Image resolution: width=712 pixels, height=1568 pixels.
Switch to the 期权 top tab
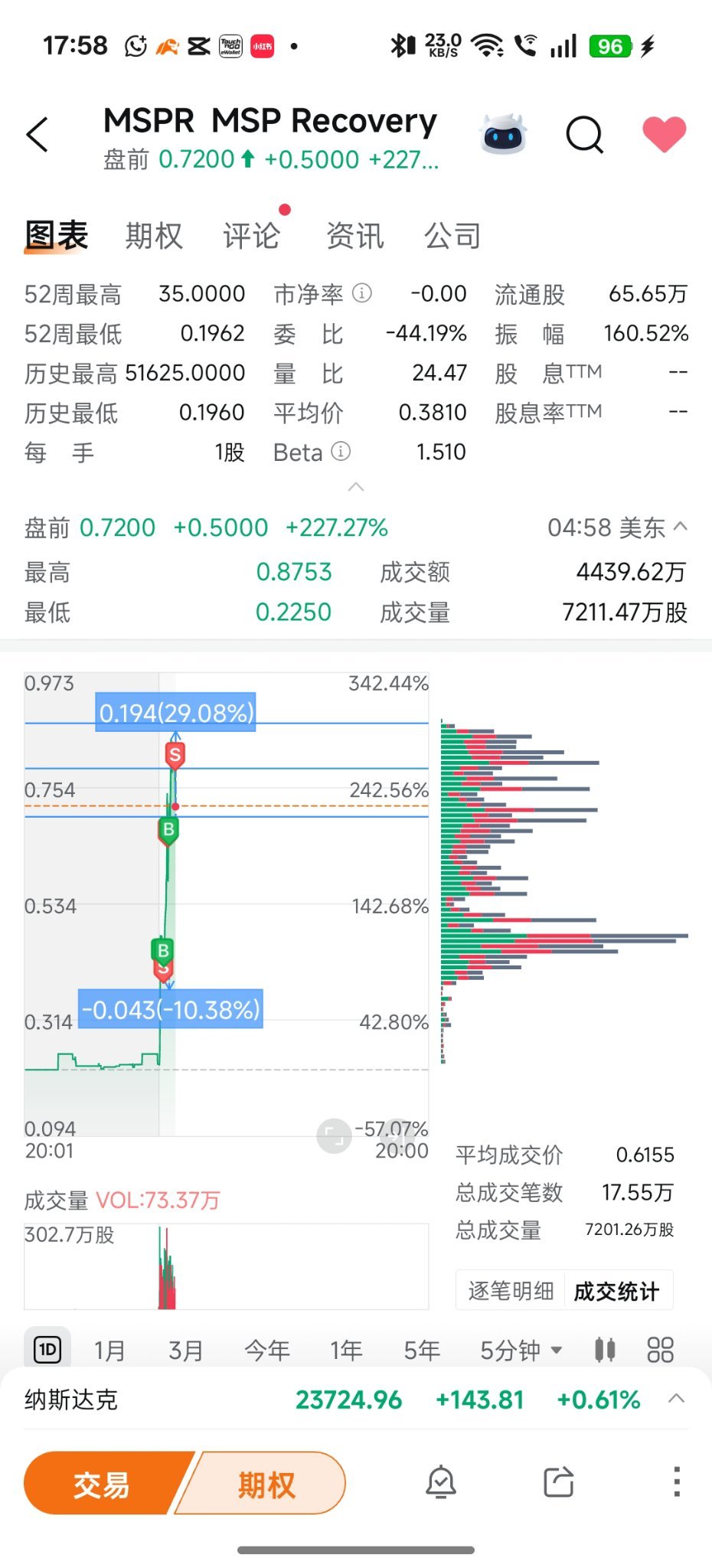154,236
